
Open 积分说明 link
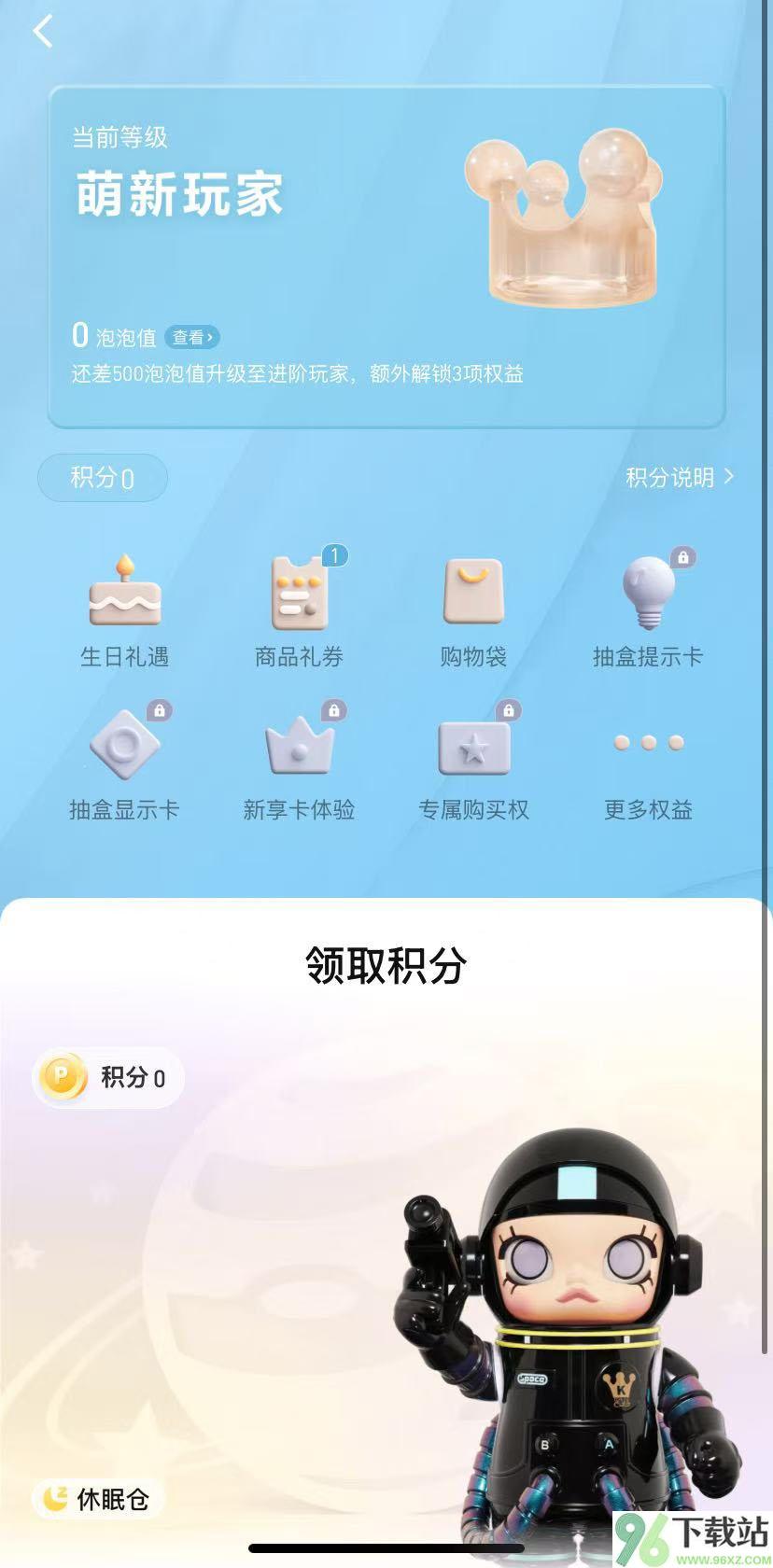(679, 478)
